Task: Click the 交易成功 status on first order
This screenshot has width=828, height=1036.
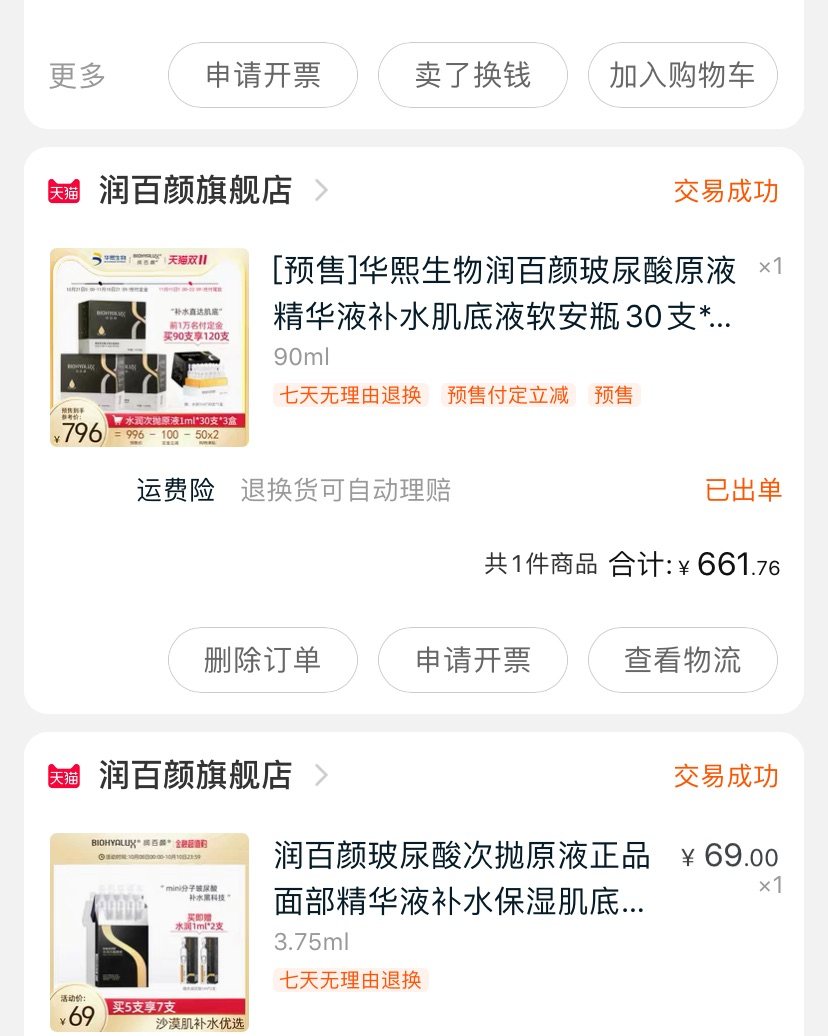Action: [726, 191]
